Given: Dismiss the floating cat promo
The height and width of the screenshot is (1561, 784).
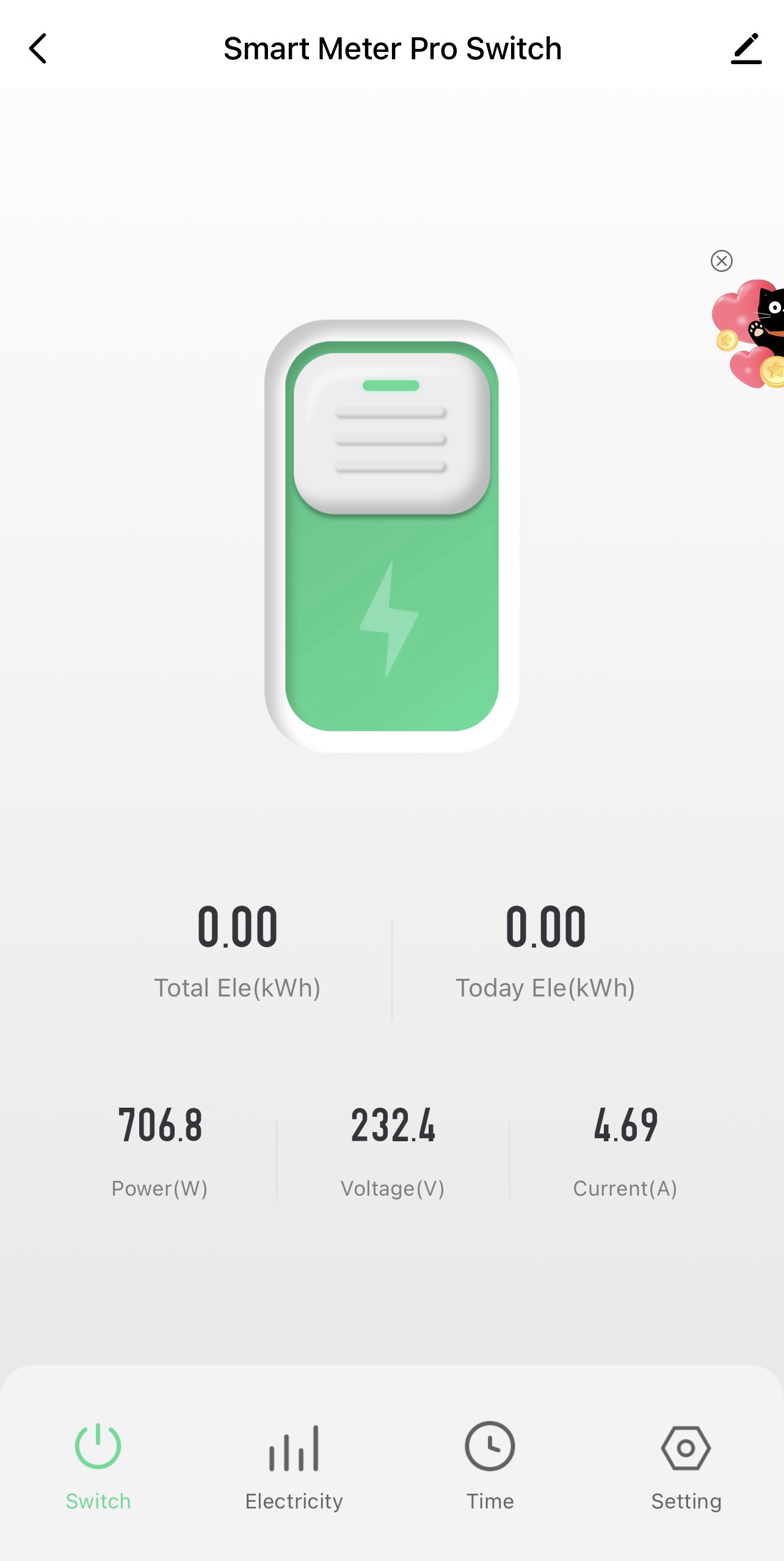Looking at the screenshot, I should 721,261.
